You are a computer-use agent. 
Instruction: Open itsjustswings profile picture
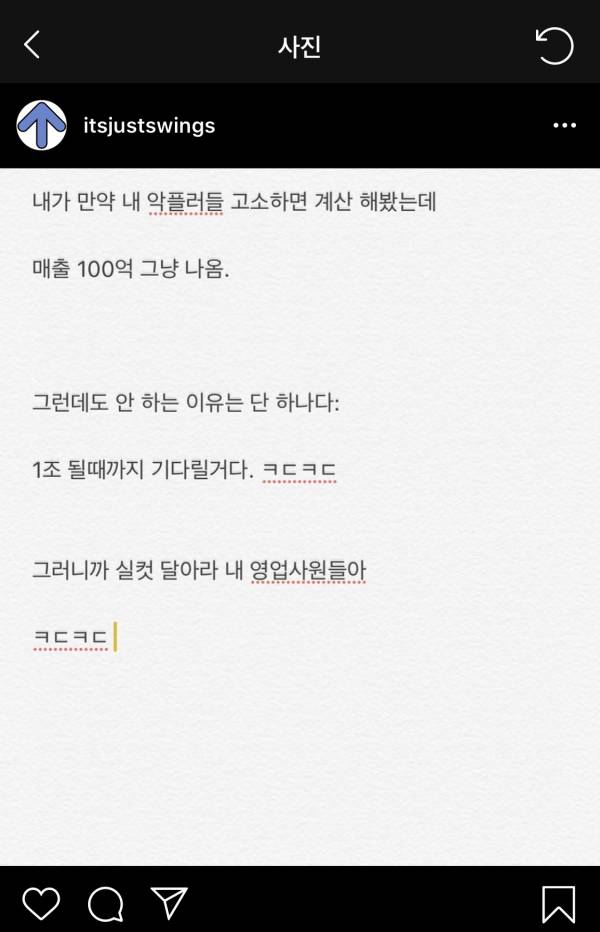tap(42, 126)
